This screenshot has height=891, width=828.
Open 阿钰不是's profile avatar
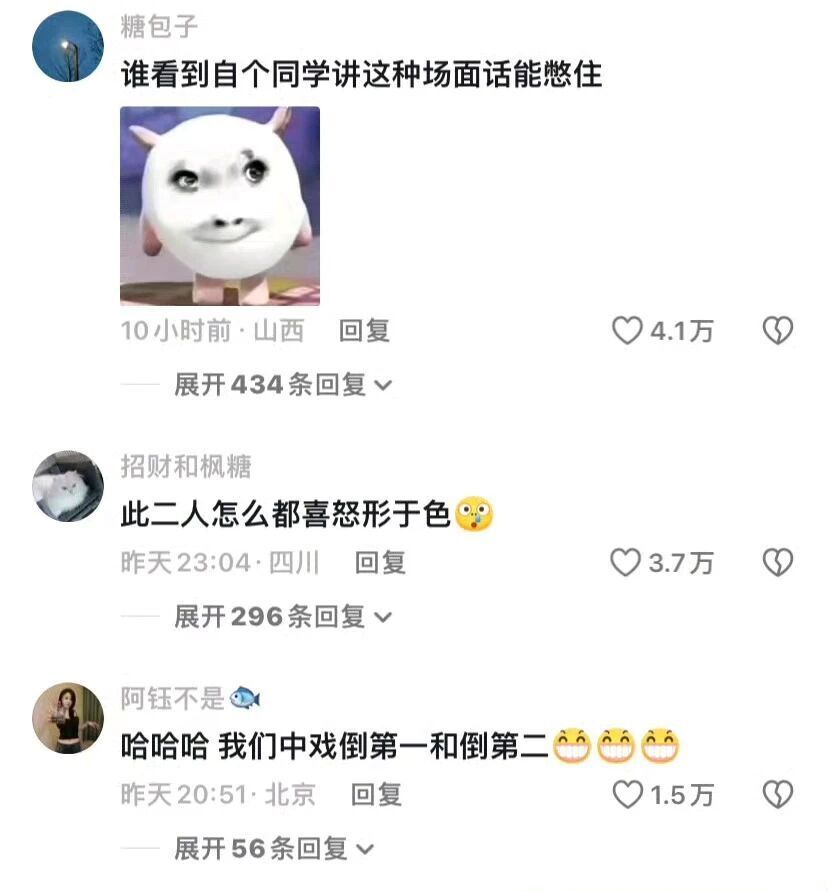tap(68, 718)
